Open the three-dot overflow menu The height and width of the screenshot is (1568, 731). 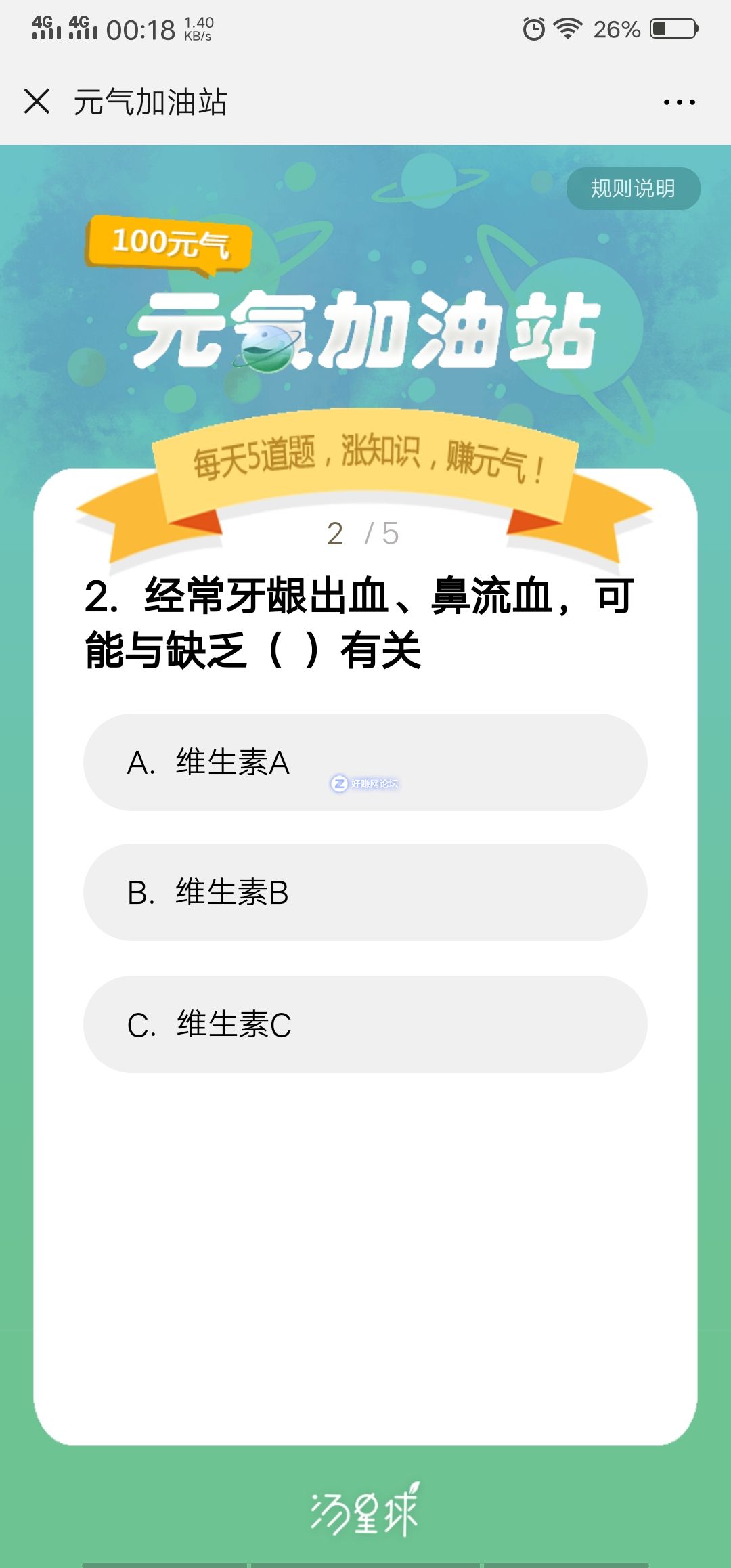pos(679,102)
